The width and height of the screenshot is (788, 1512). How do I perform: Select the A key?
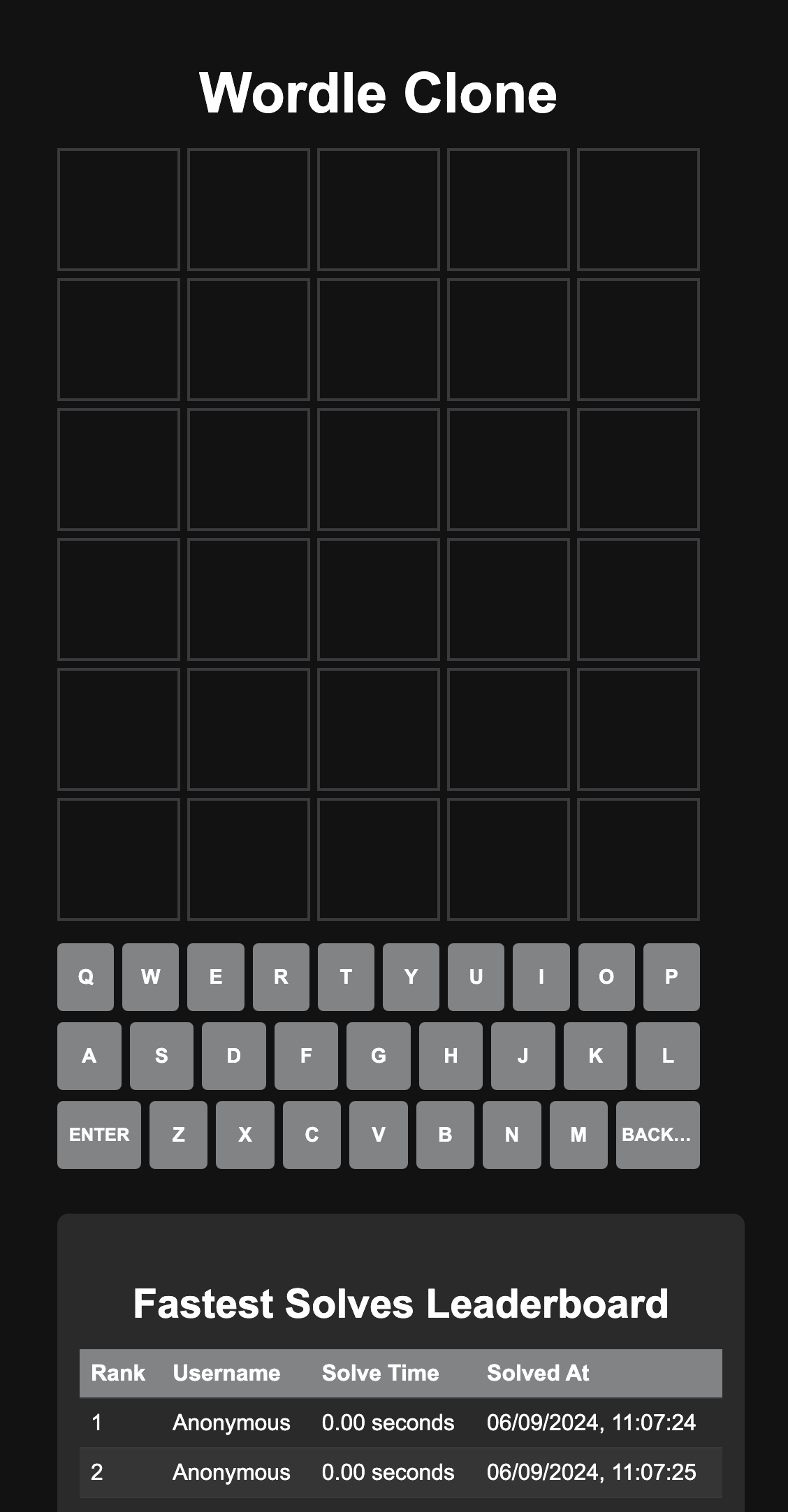click(x=89, y=1056)
